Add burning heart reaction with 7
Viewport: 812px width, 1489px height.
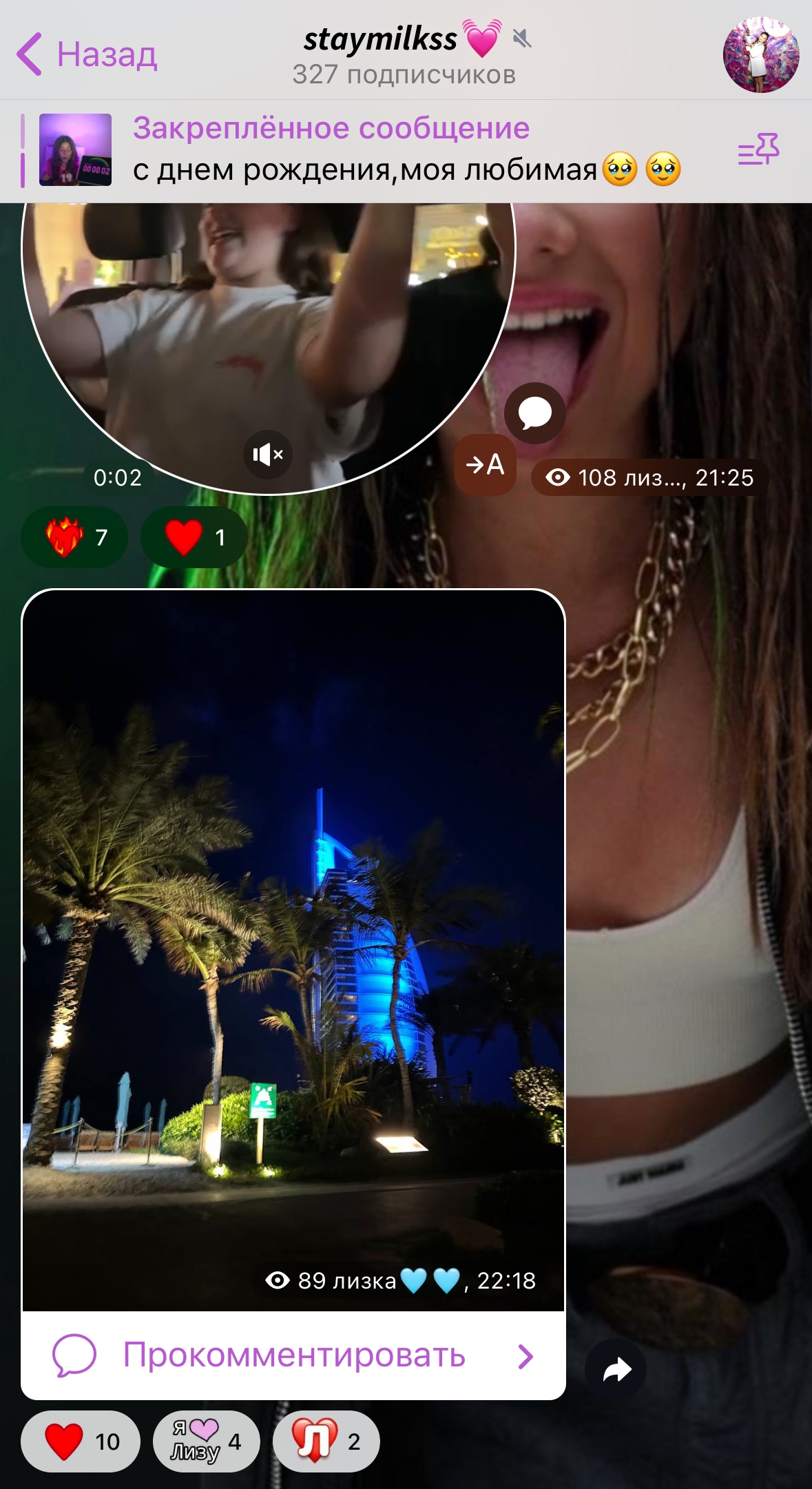tap(74, 537)
